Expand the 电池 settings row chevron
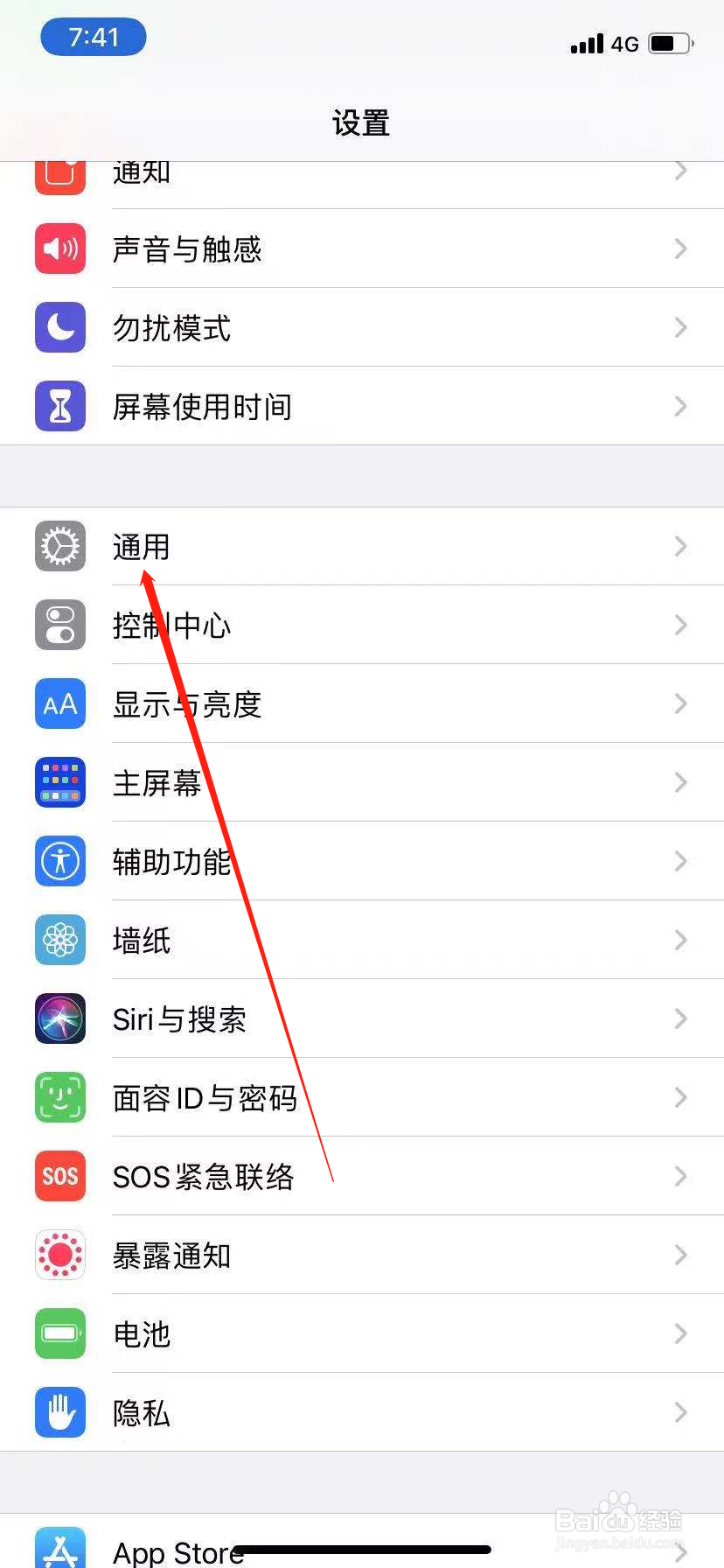Screen dimensions: 724x1568 [681, 1333]
